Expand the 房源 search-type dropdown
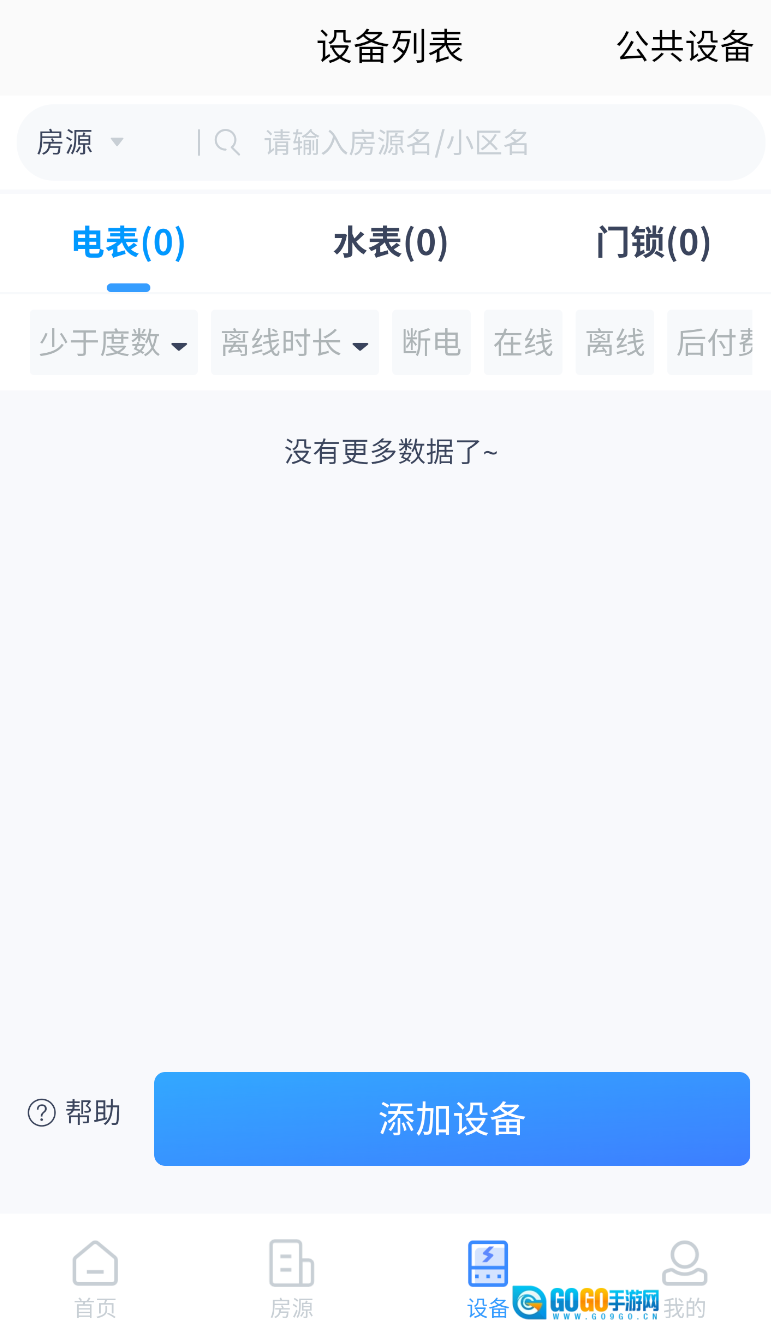 (x=80, y=143)
